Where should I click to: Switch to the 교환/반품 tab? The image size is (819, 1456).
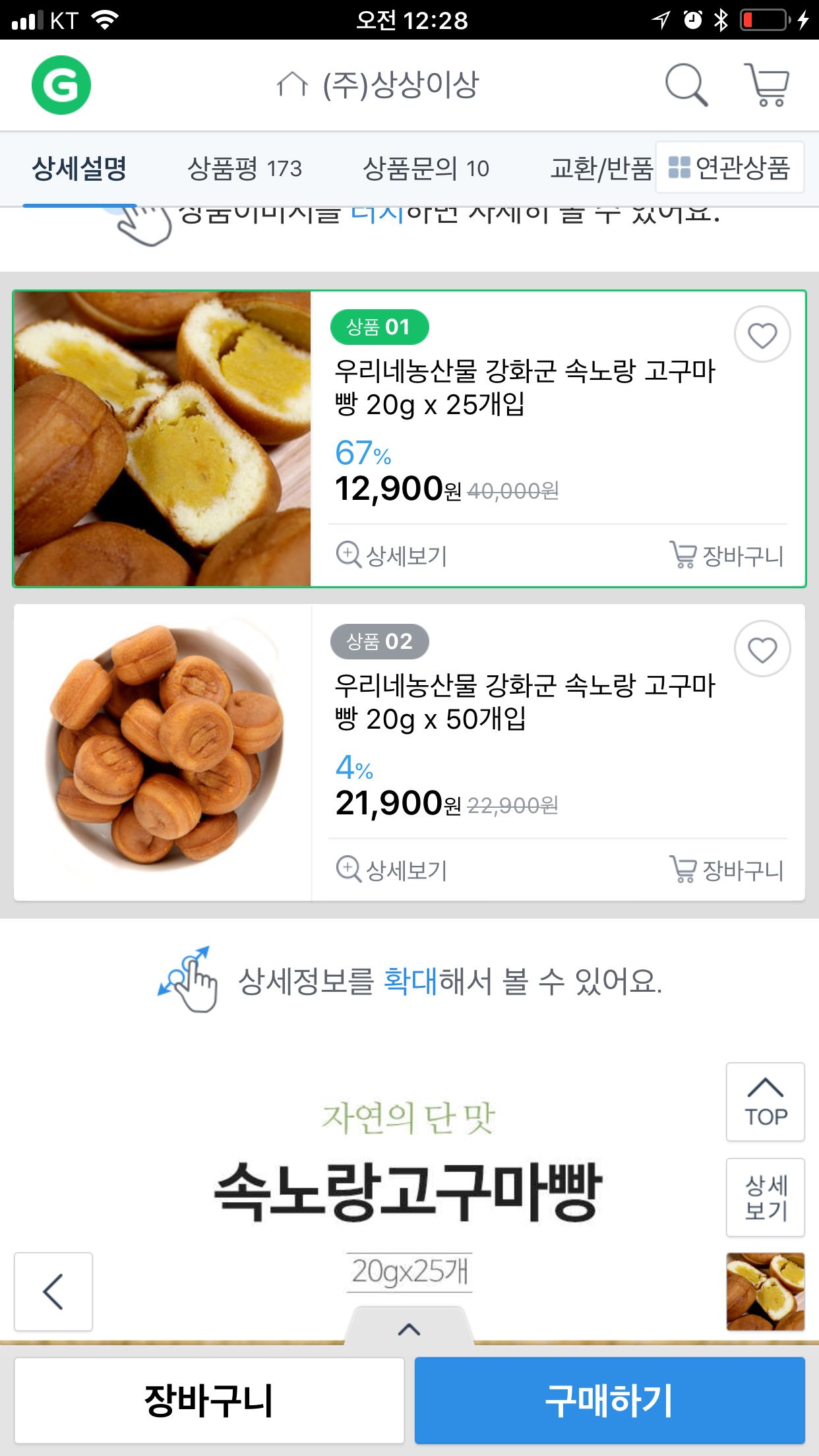coord(601,169)
